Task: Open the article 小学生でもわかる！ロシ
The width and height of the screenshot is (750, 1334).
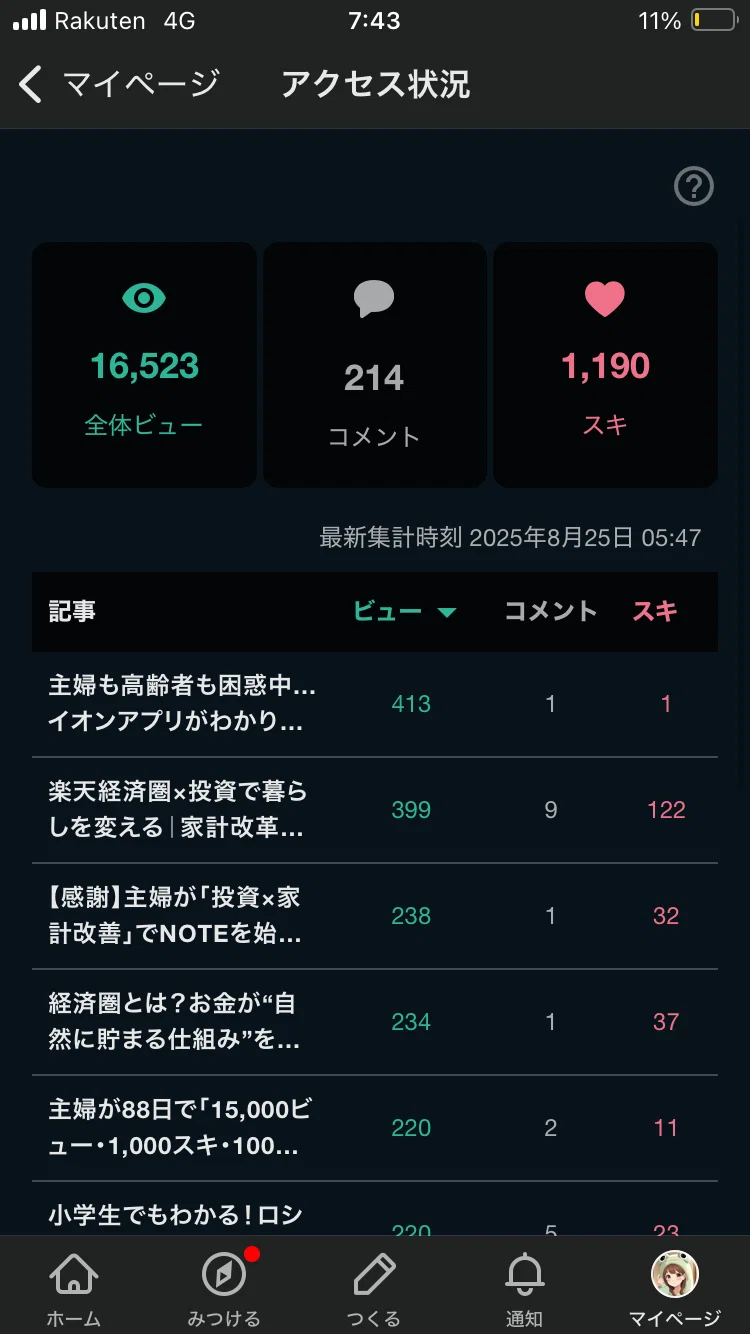Action: pyautogui.click(x=375, y=1210)
